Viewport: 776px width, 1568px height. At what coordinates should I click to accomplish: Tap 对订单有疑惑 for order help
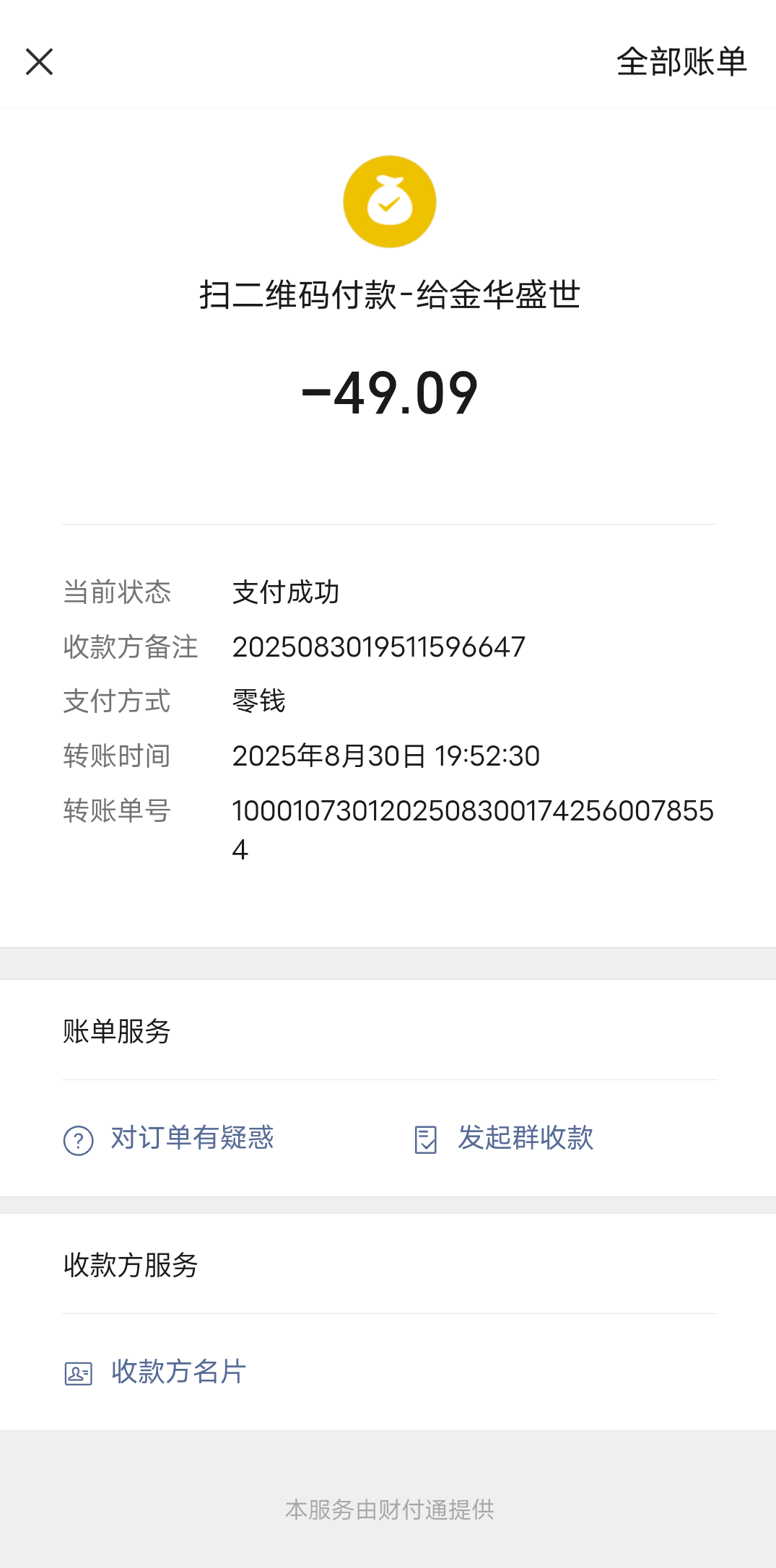coord(170,1138)
